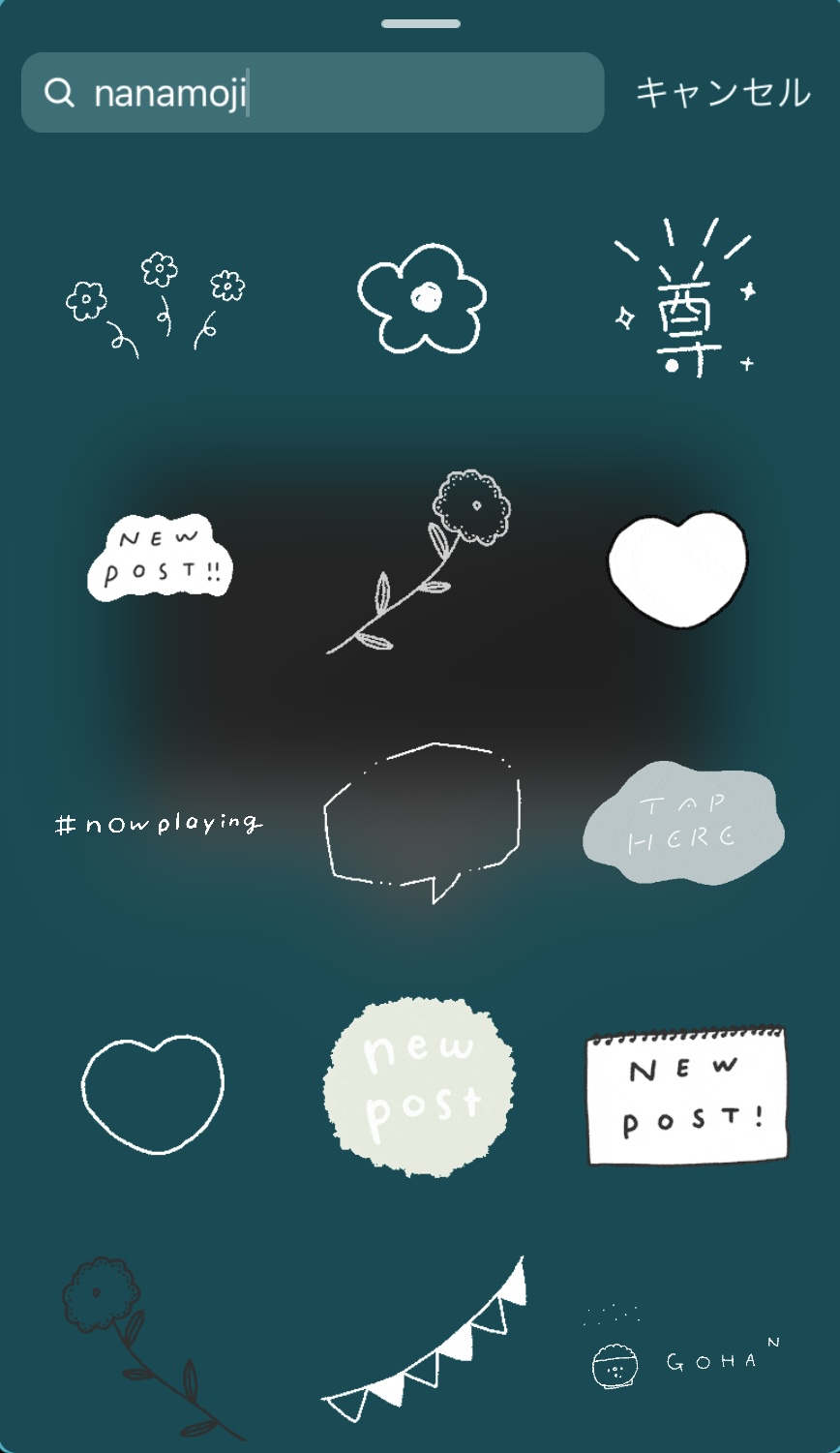Select the dotted flower with stem sticker
The image size is (840, 1453).
click(420, 561)
